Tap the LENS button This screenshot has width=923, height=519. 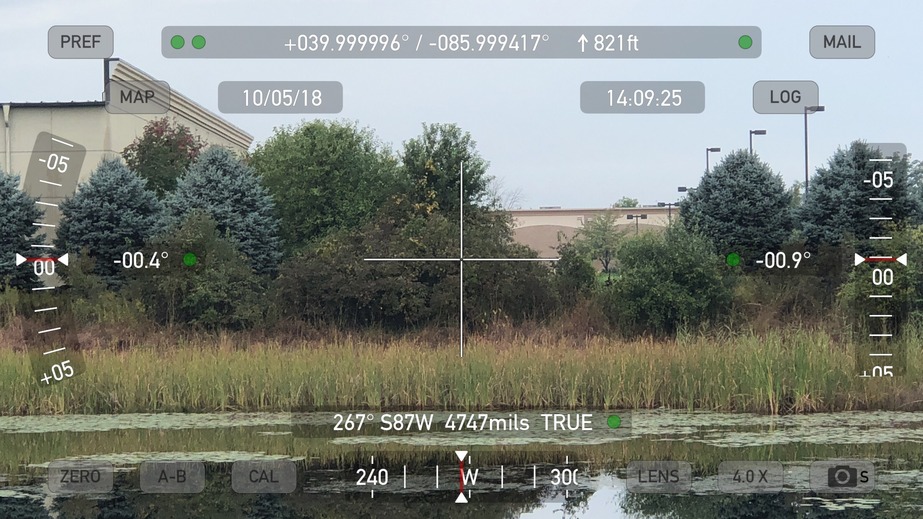click(x=659, y=476)
